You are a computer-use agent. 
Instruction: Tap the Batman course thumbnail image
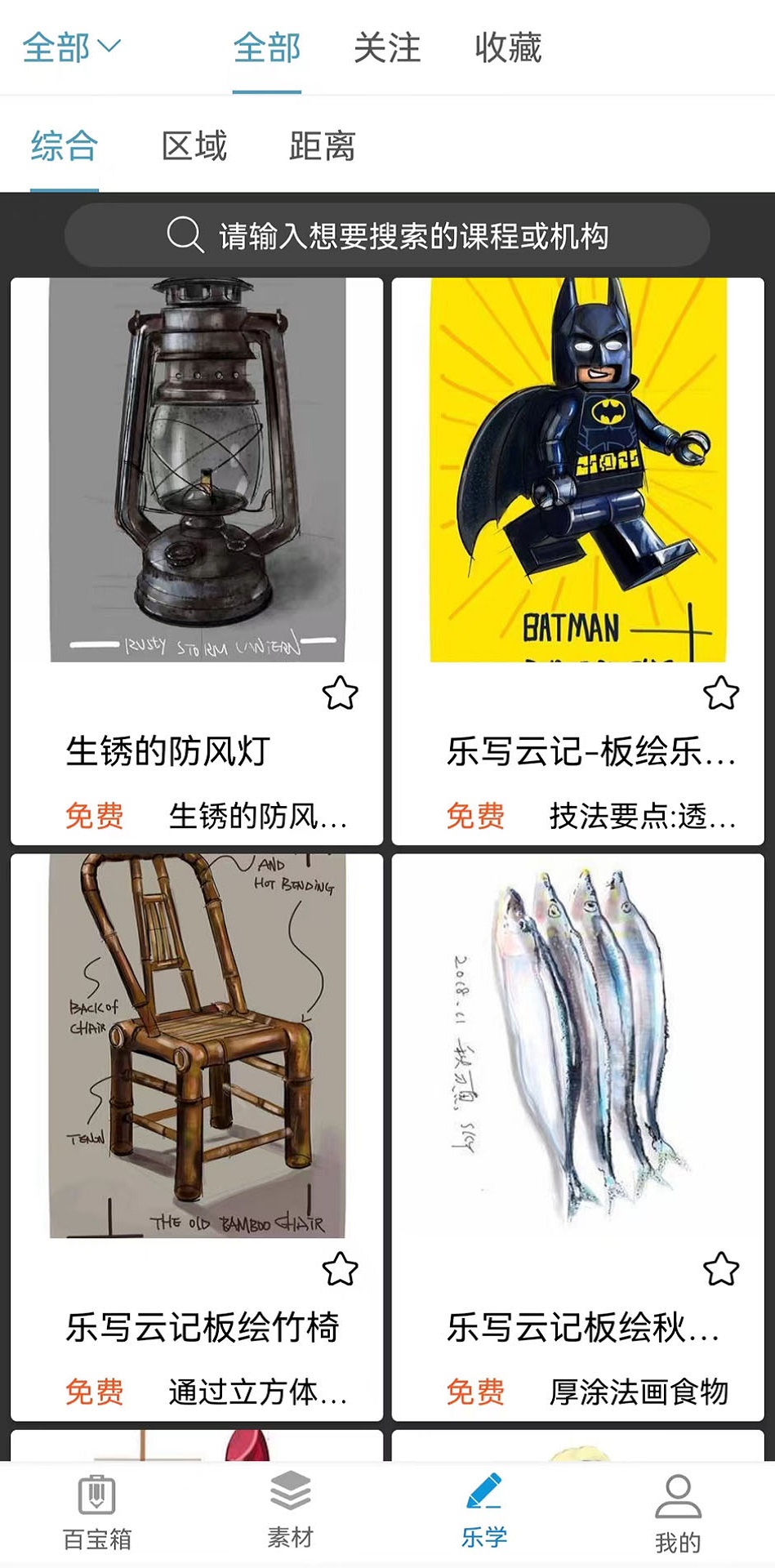coord(580,474)
